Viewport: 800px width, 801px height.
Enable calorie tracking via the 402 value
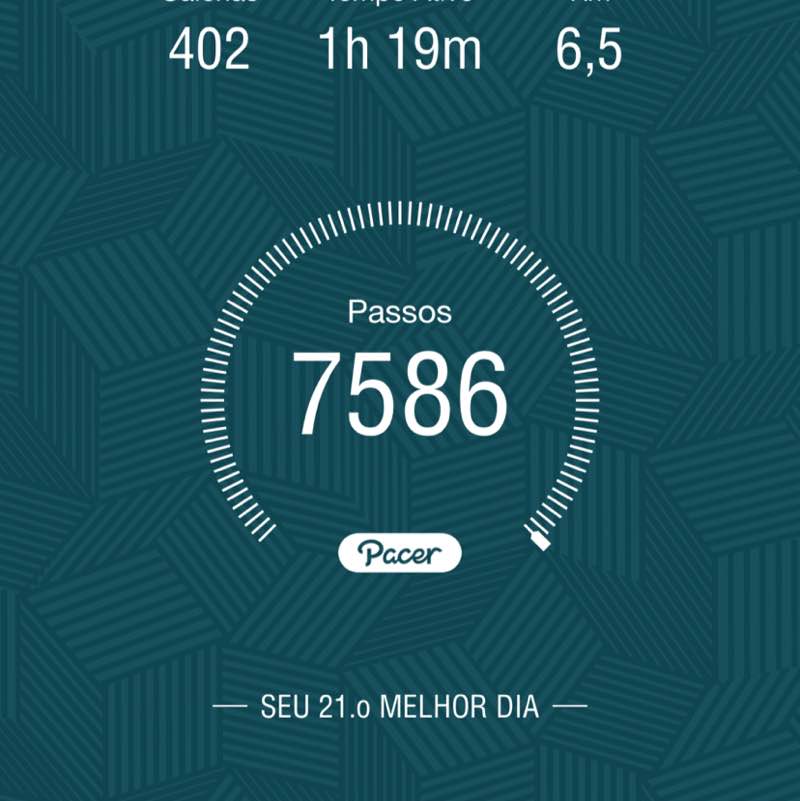coord(208,49)
